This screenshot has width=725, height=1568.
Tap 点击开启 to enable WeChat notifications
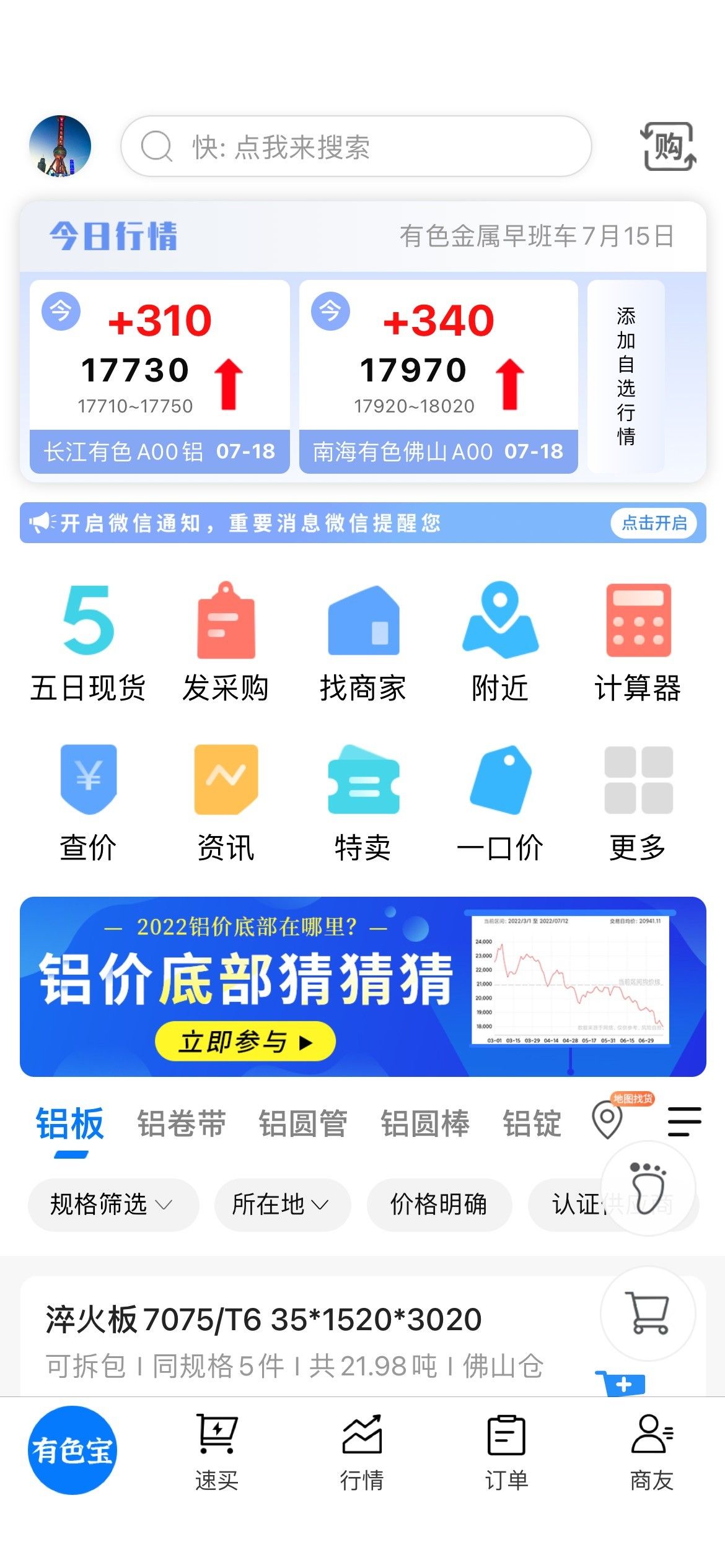(x=654, y=523)
